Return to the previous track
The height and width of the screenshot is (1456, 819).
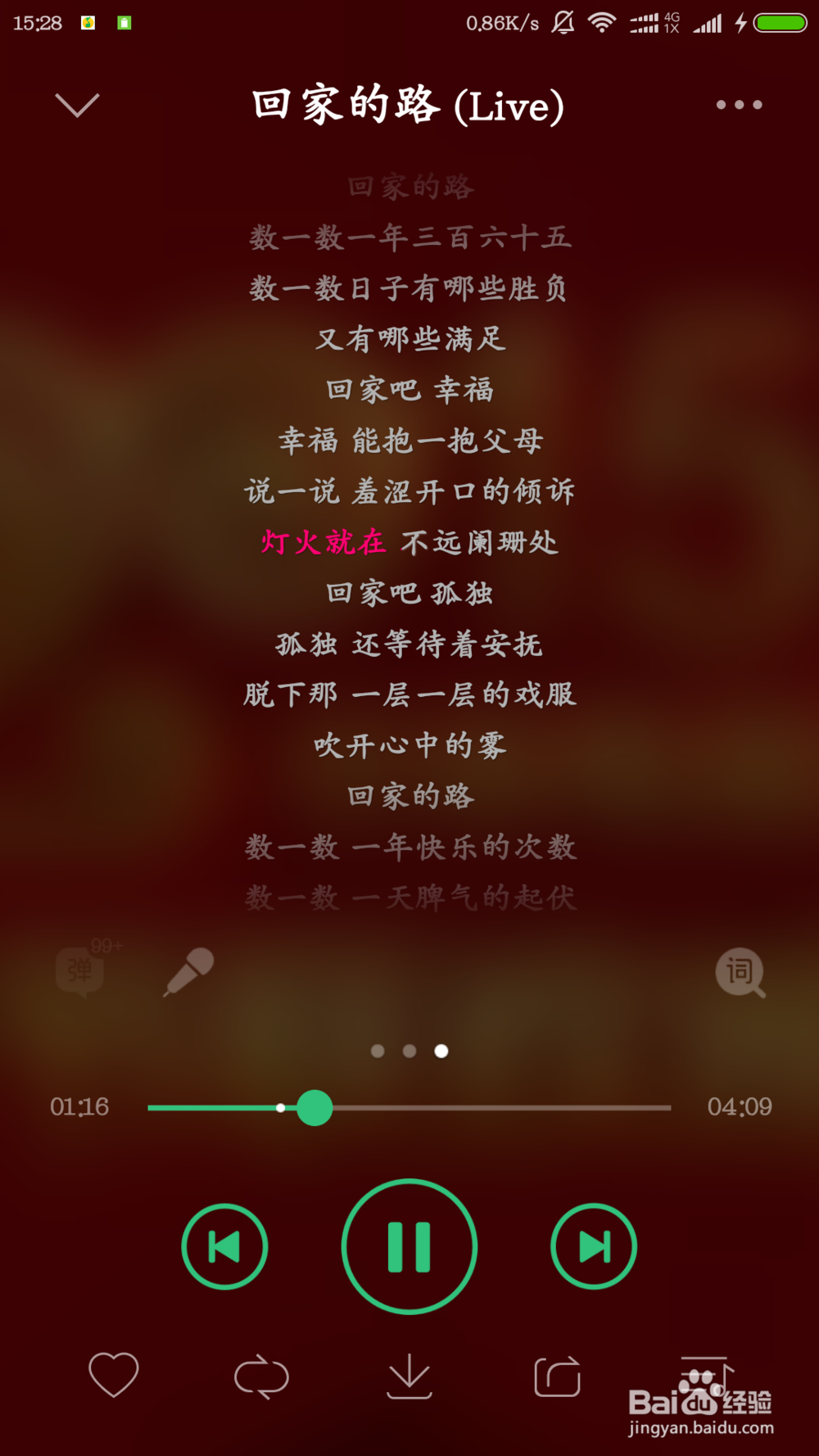(x=225, y=1245)
